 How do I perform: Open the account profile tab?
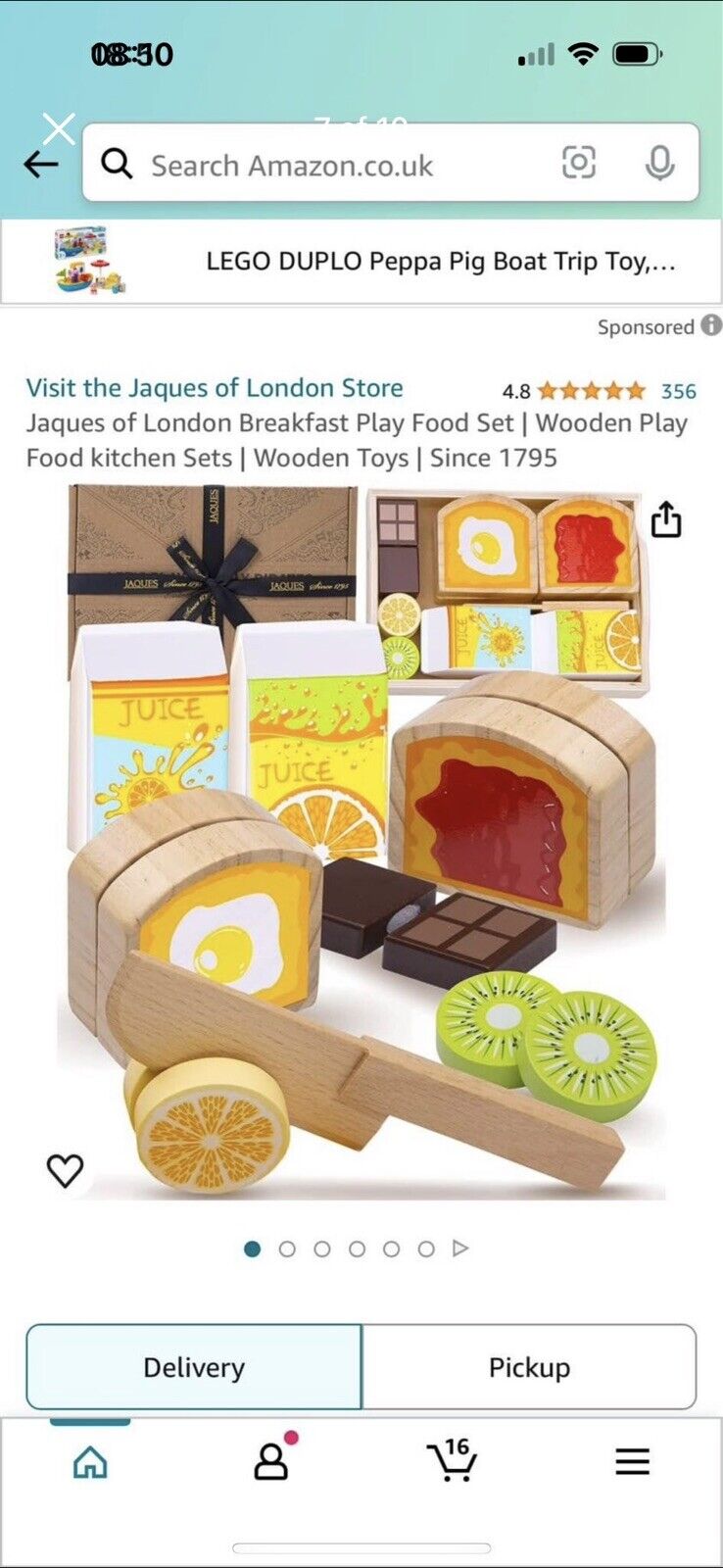271,1460
